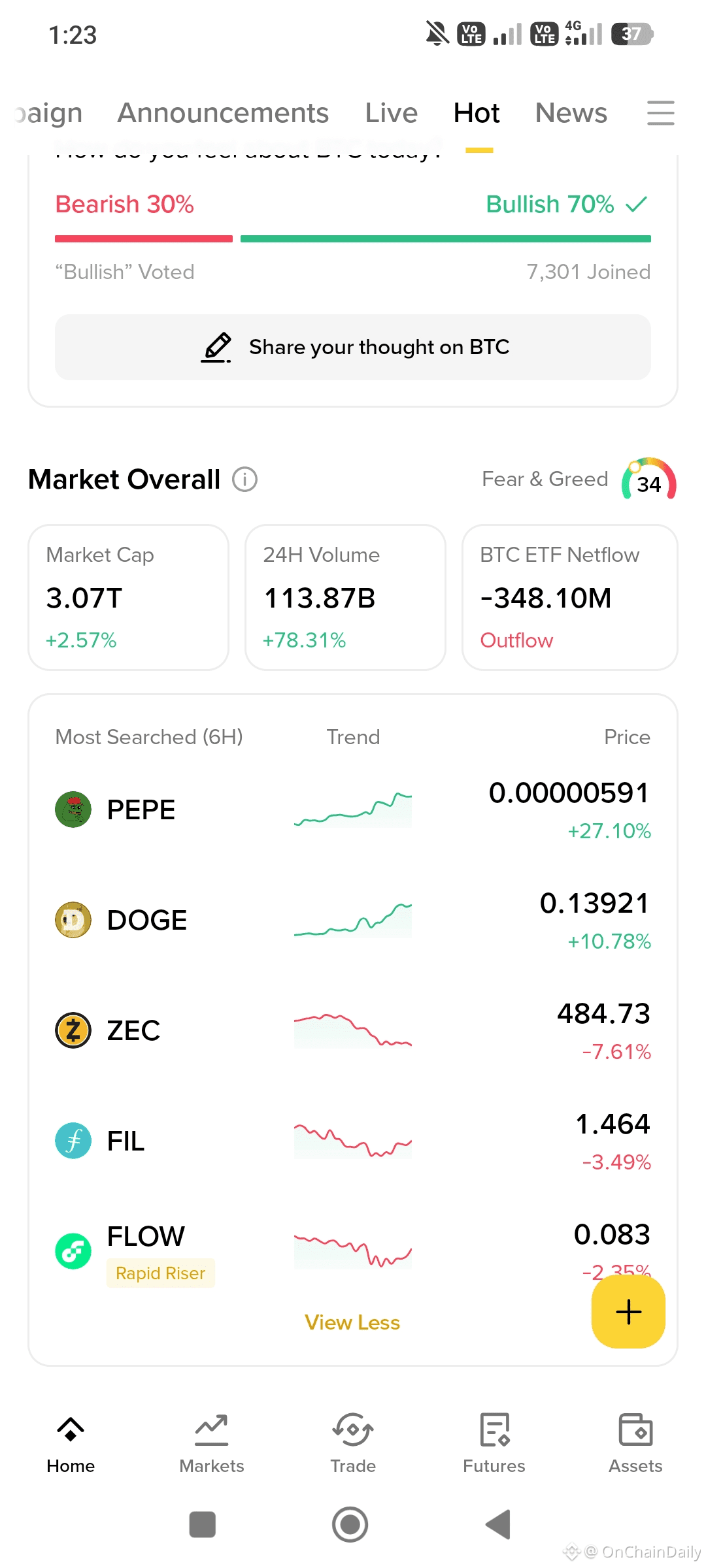Open the FLOW coin row
The height and width of the screenshot is (1568, 706).
tap(327, 1249)
